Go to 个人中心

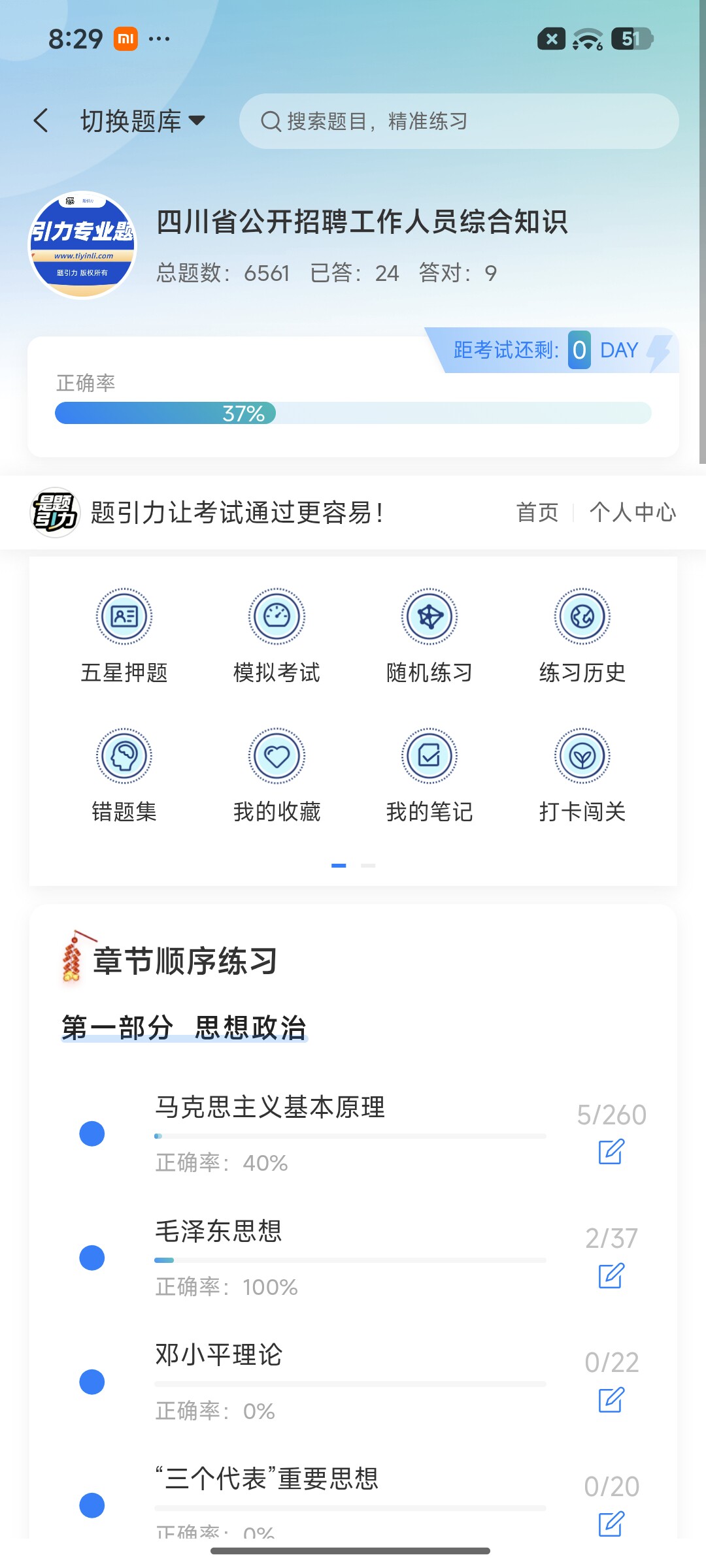pos(633,512)
